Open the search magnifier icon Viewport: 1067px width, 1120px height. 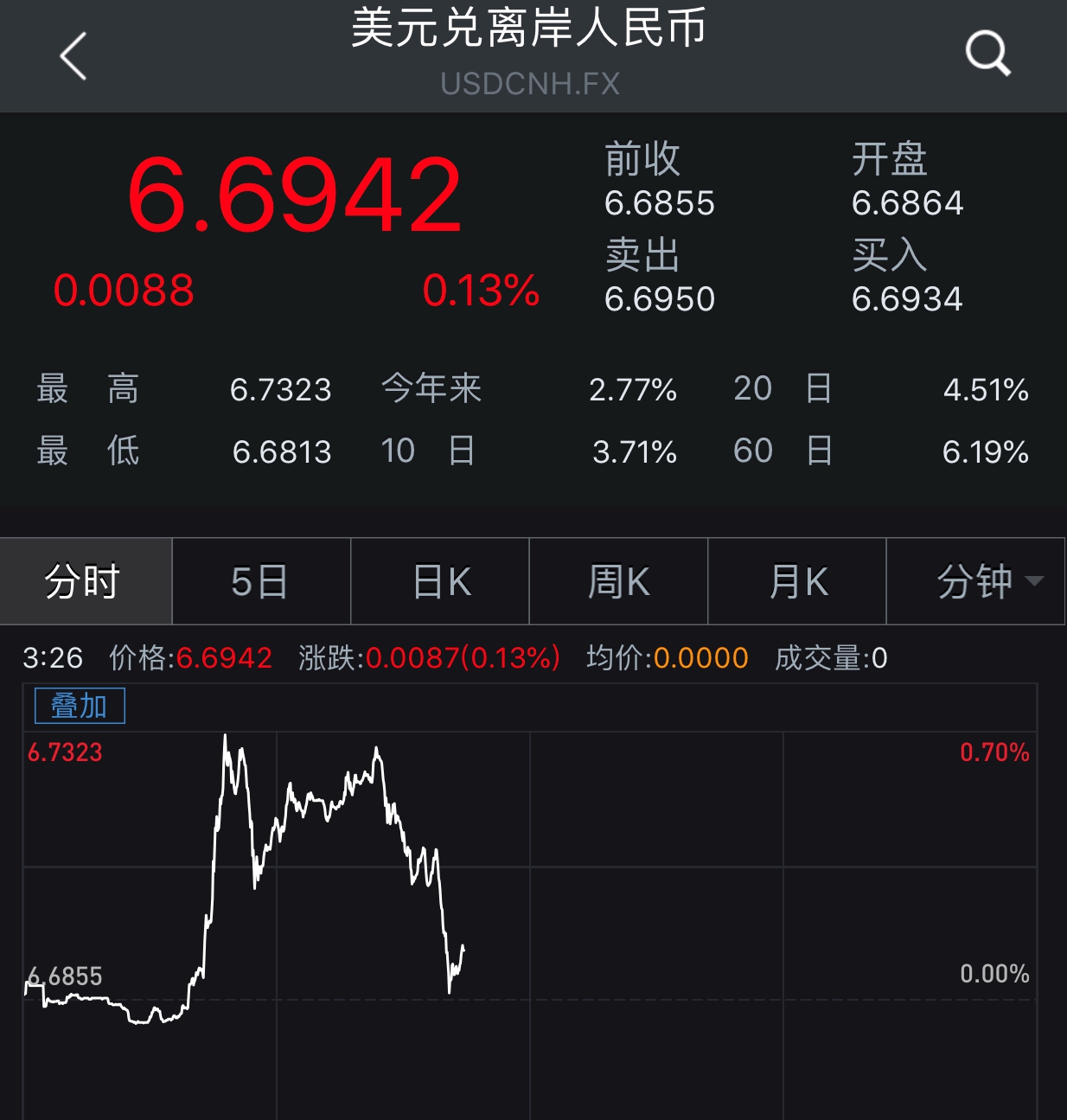[987, 54]
